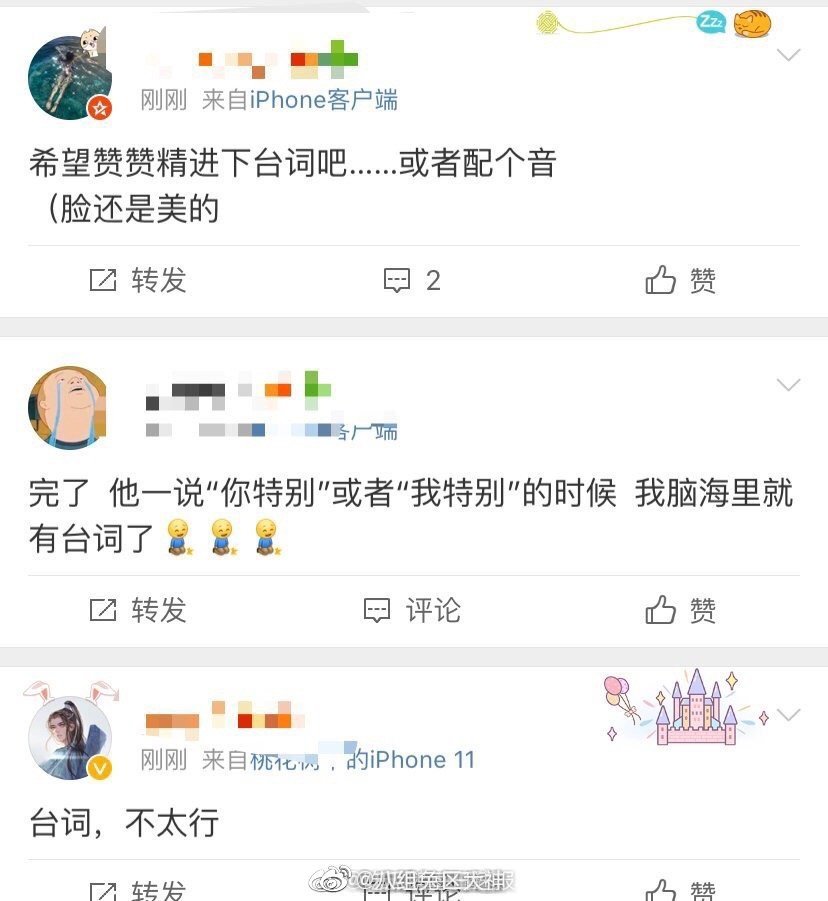Image resolution: width=828 pixels, height=901 pixels.
Task: Like the "希望赞赞精进下台词吧" post
Action: [680, 281]
